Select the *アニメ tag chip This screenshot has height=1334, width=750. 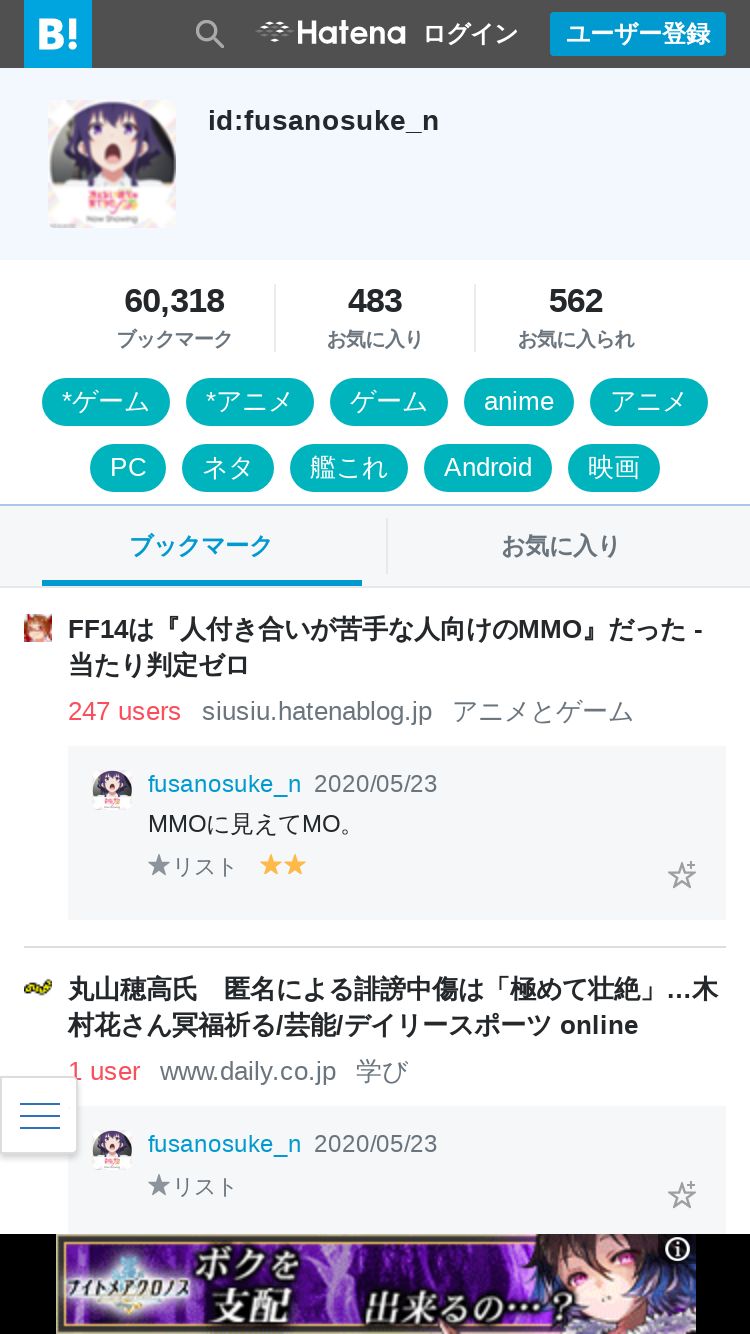point(250,402)
